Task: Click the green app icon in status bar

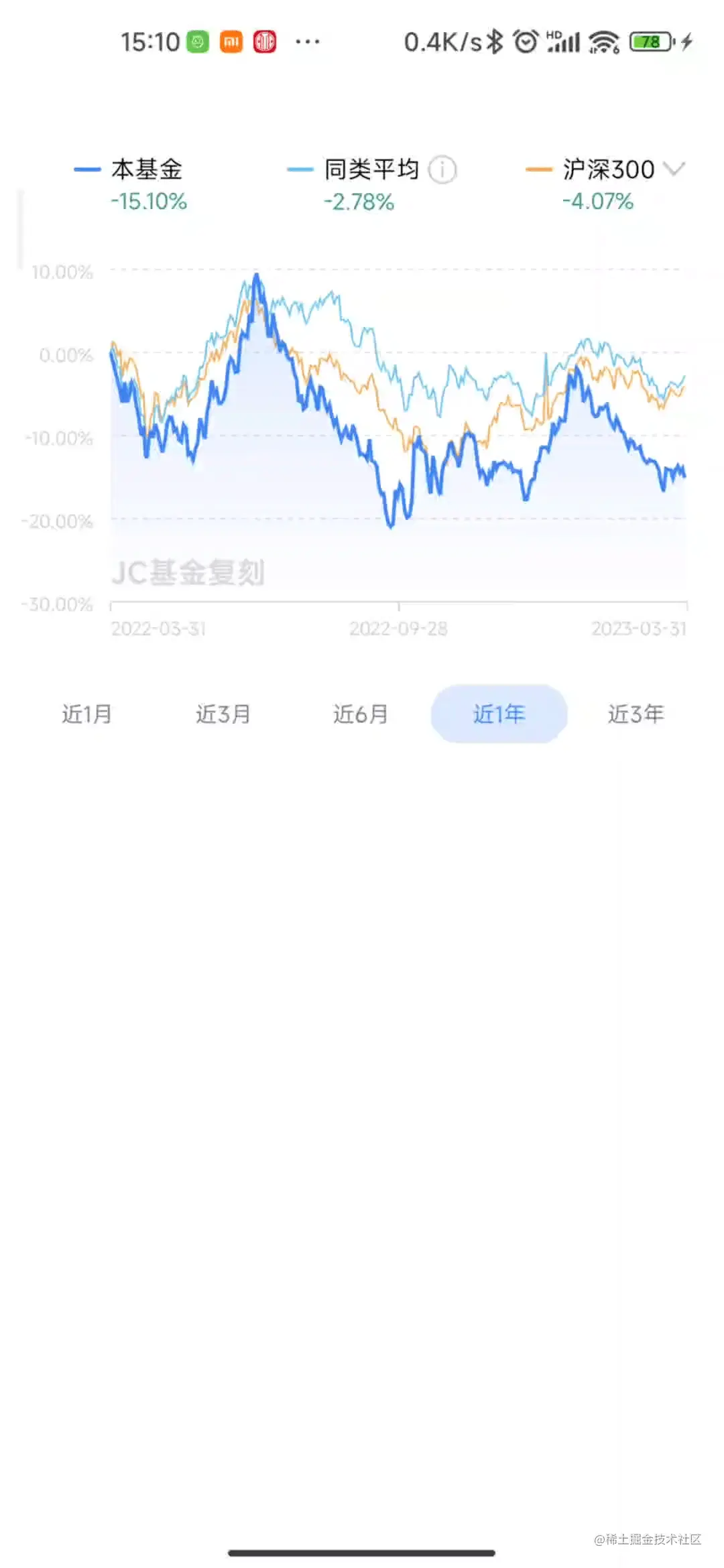Action: [x=198, y=41]
